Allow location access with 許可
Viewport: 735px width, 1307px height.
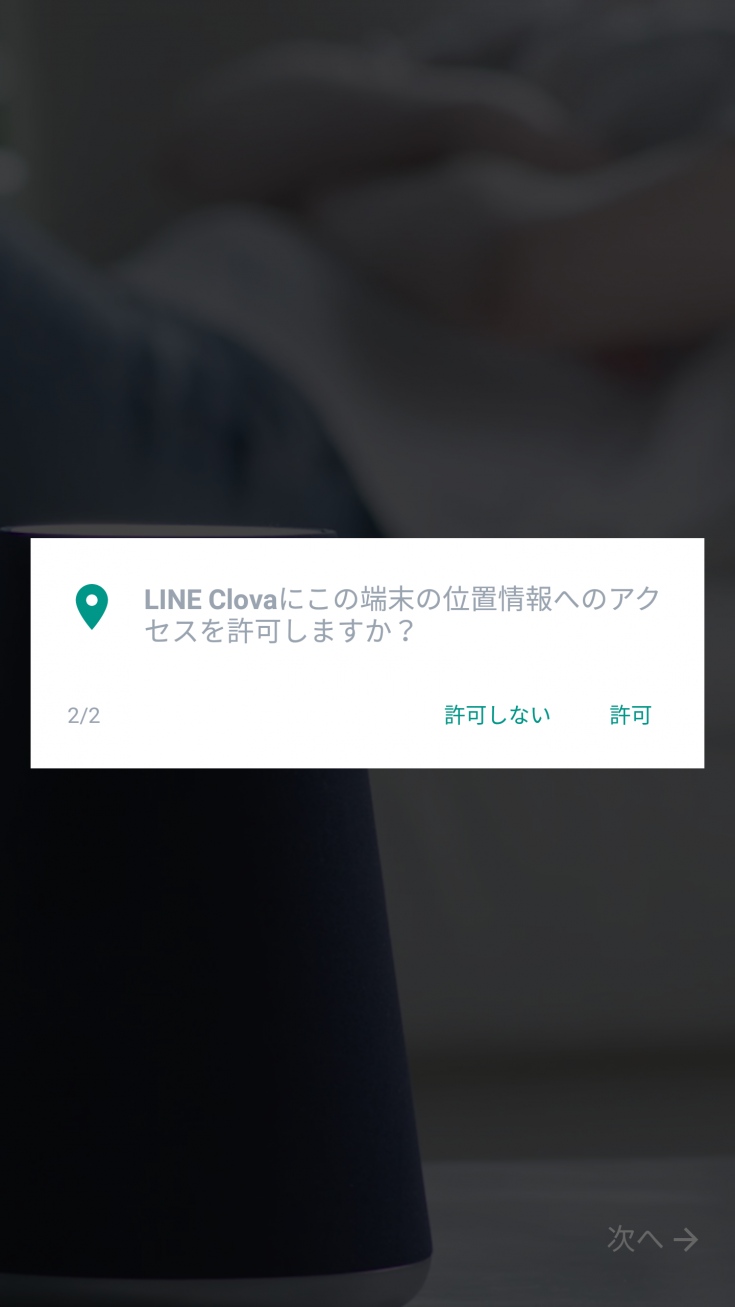point(630,715)
